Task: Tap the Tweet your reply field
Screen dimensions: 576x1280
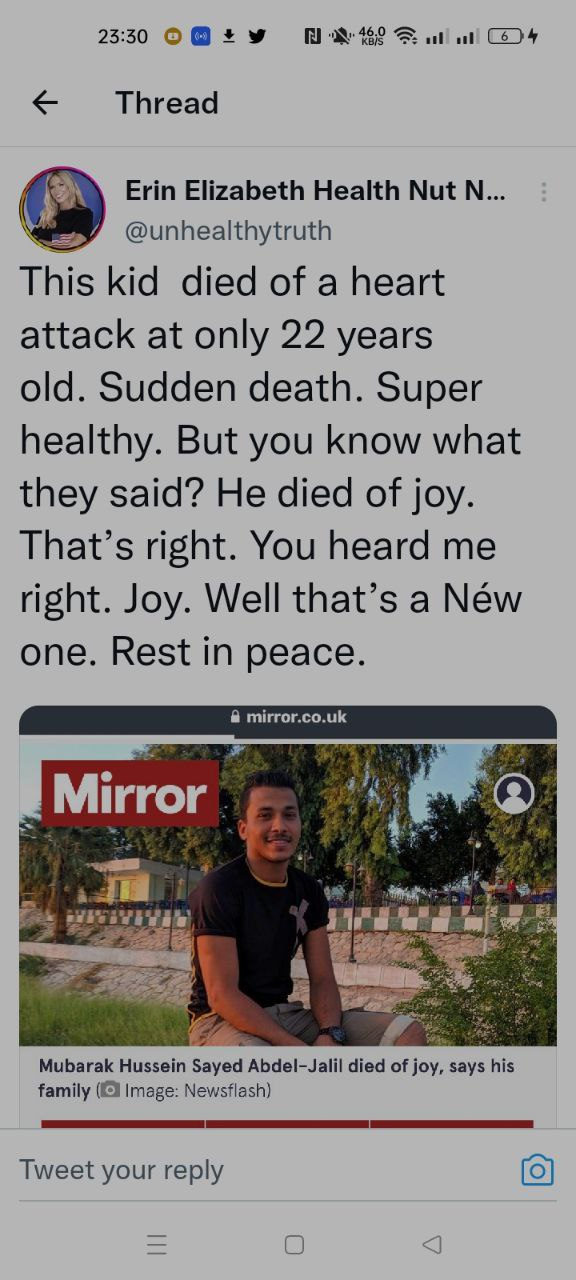Action: [x=260, y=1170]
